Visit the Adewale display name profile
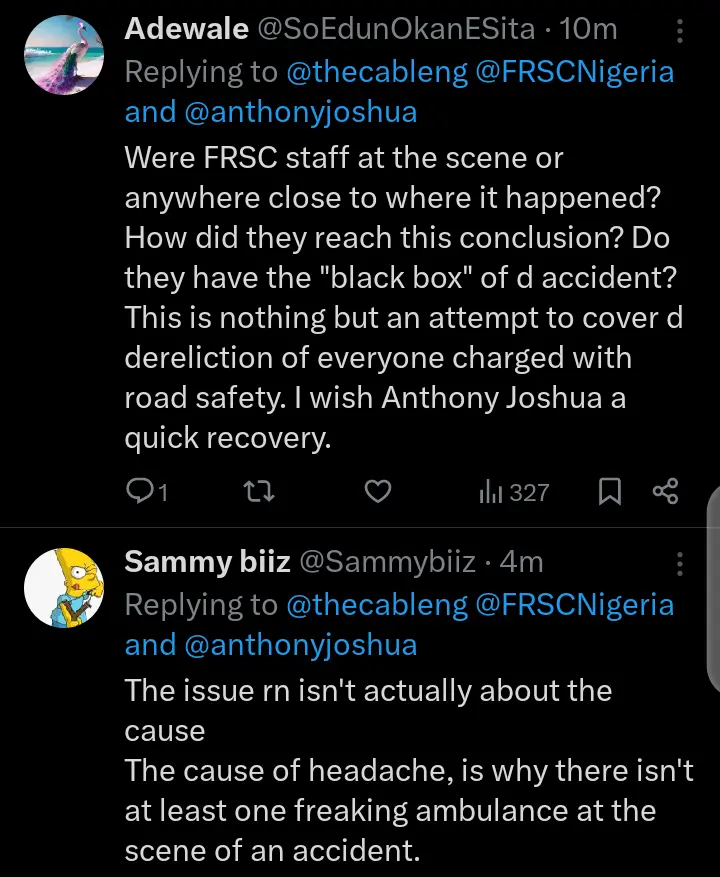 (x=186, y=30)
